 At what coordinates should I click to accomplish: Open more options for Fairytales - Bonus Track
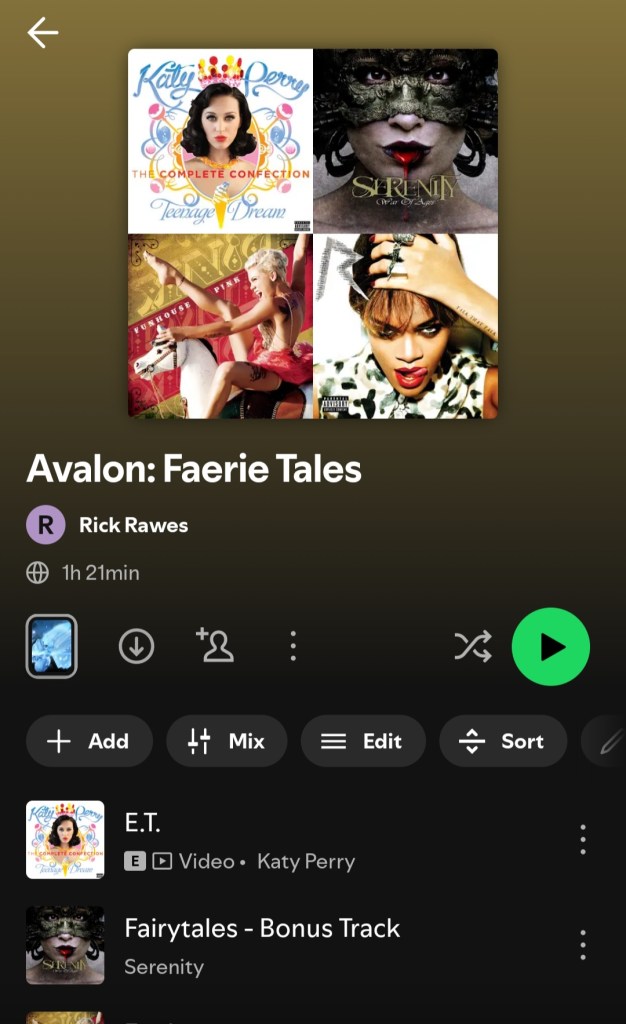click(x=582, y=944)
